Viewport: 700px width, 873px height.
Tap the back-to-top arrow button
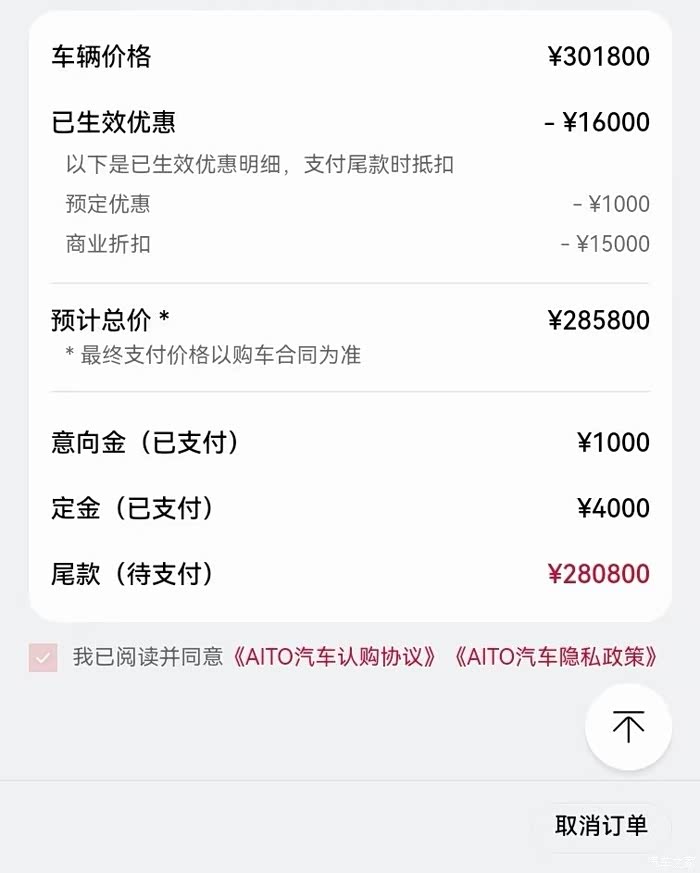coord(628,727)
